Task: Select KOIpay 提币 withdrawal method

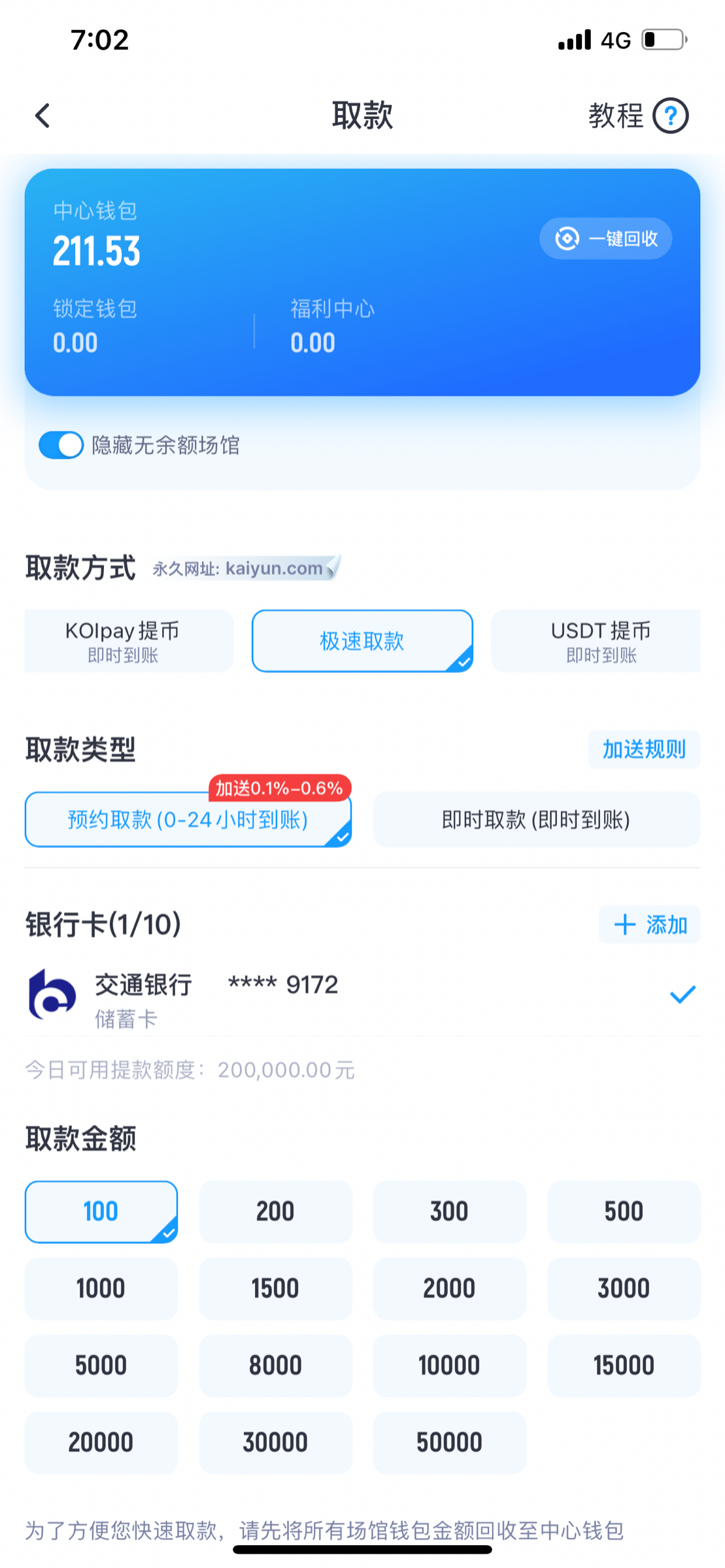Action: [x=128, y=641]
